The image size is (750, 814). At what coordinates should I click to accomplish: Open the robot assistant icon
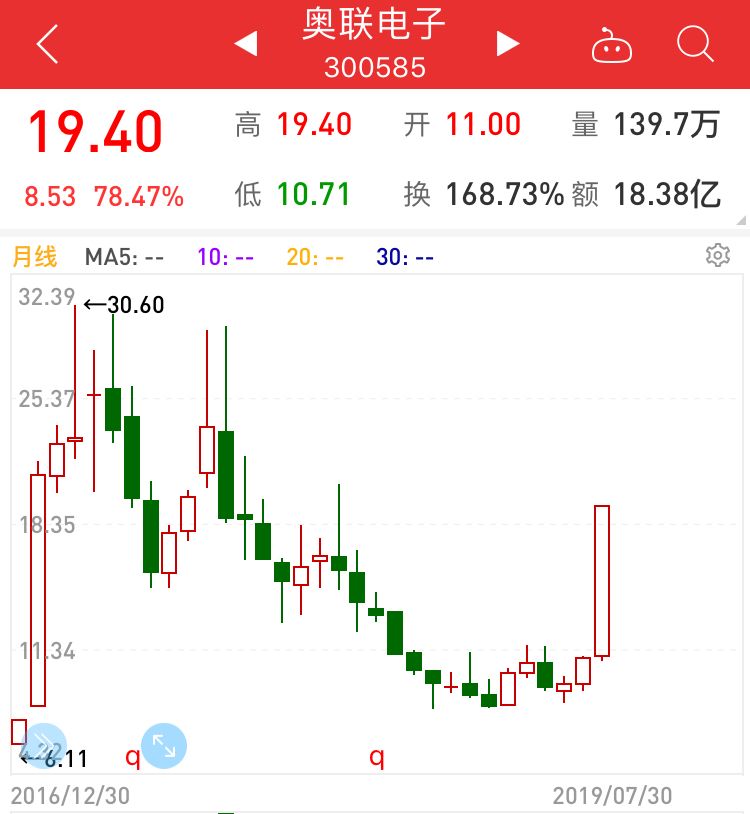[x=611, y=45]
